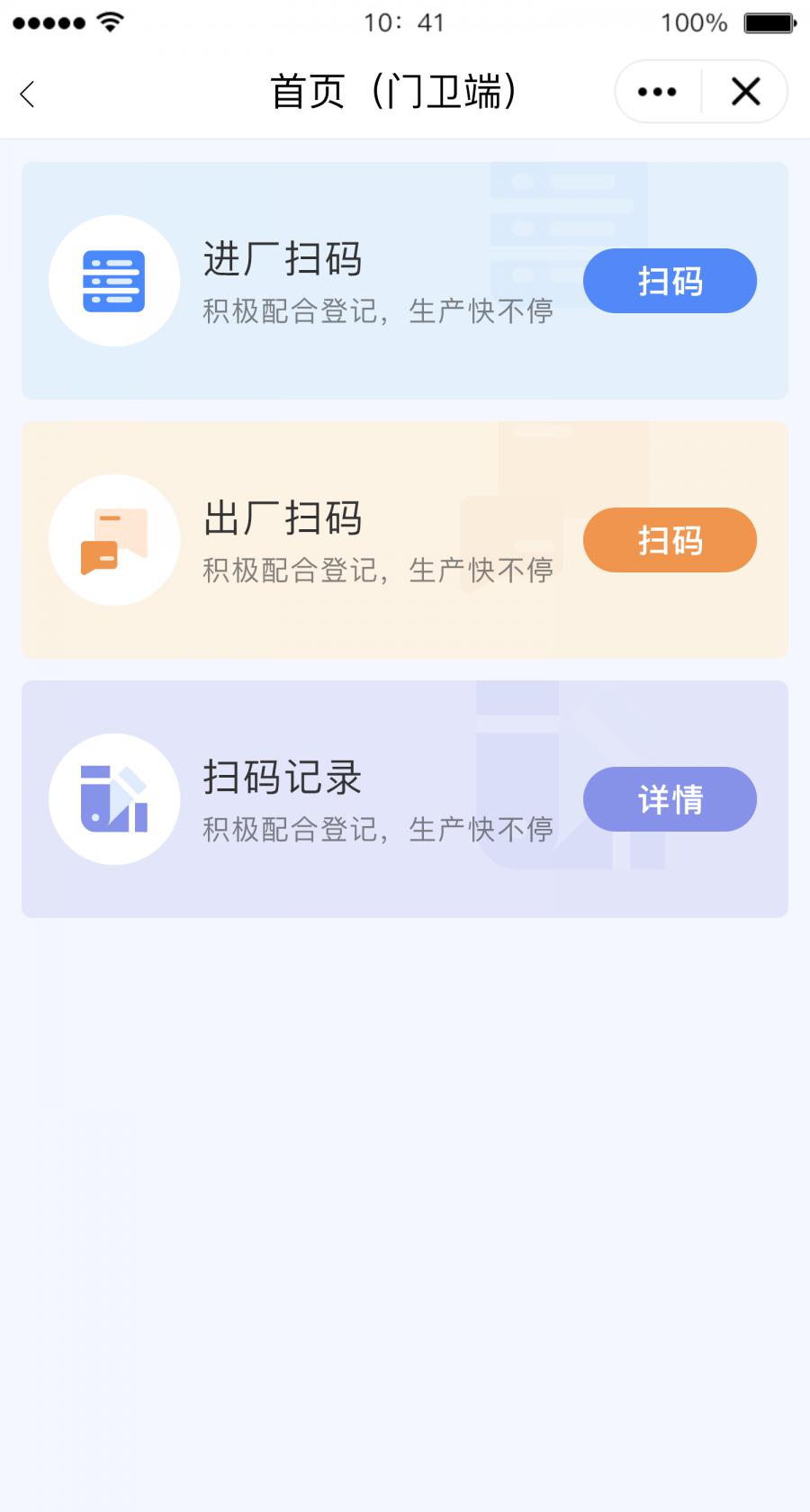Open the 出厂扫码 card
The width and height of the screenshot is (810, 1512).
pyautogui.click(x=405, y=540)
